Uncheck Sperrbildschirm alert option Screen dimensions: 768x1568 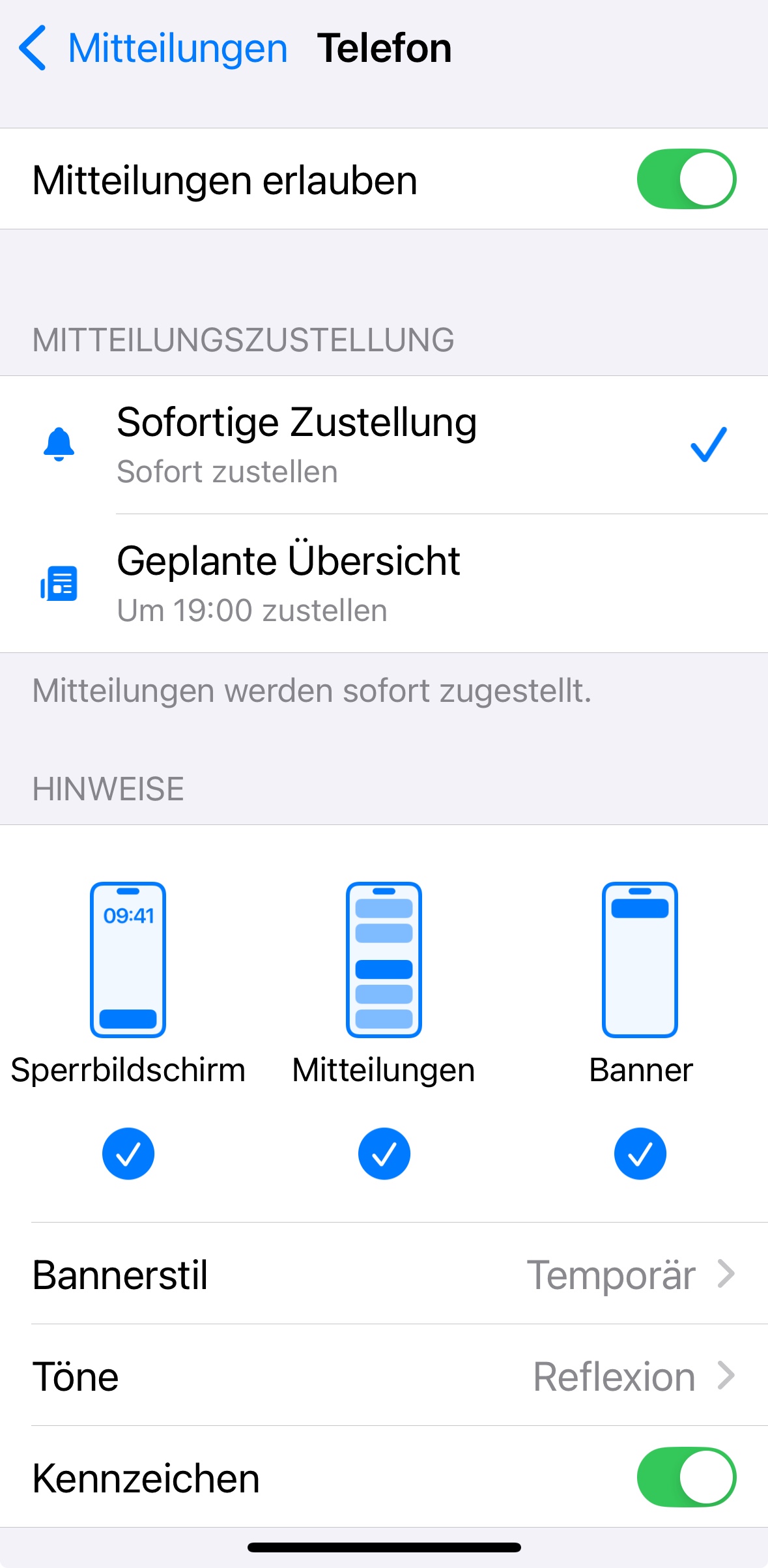128,1154
